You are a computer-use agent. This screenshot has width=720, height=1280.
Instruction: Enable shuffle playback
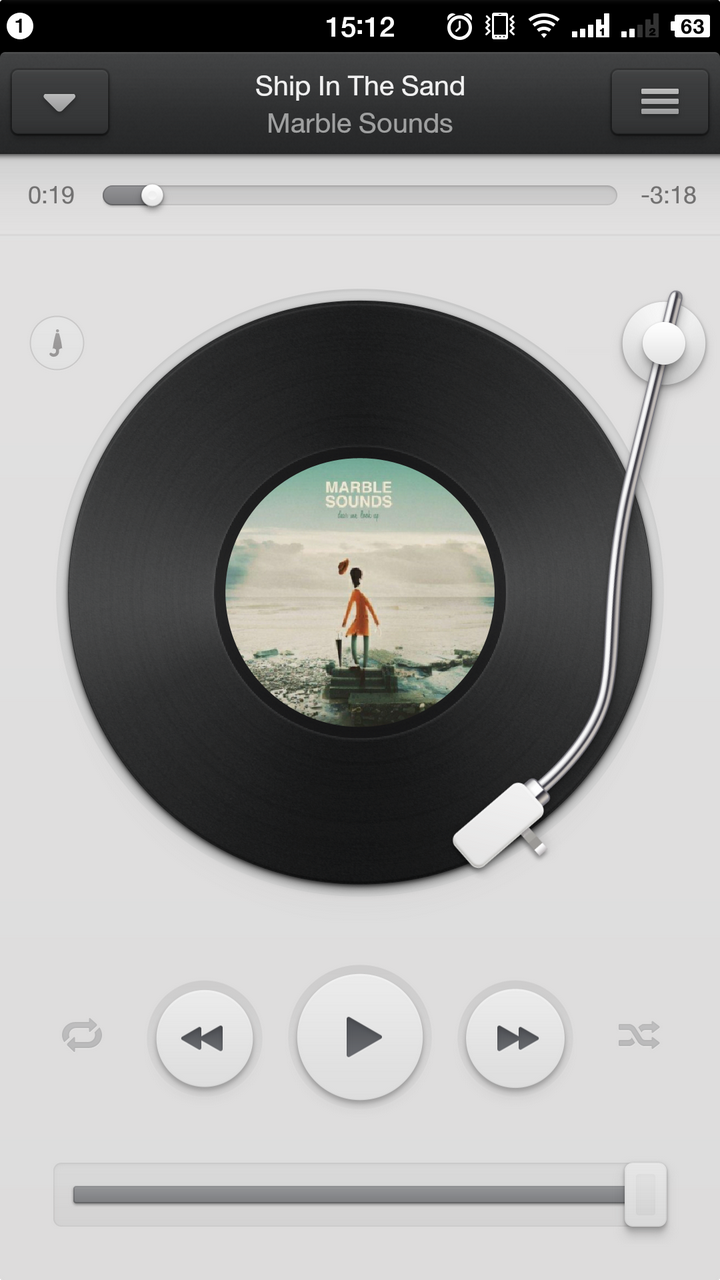[638, 1035]
